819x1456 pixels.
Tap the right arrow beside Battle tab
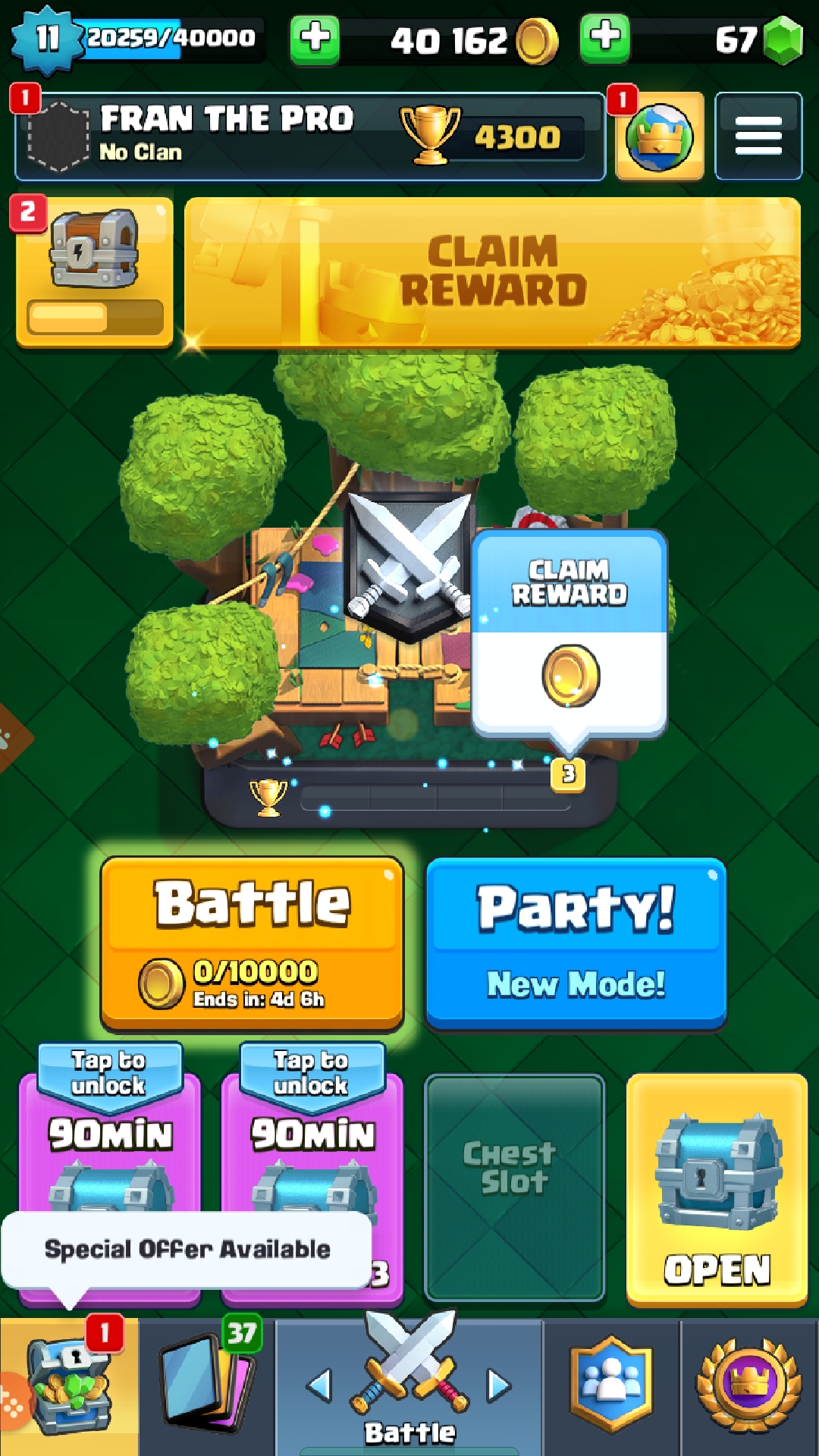click(498, 1386)
